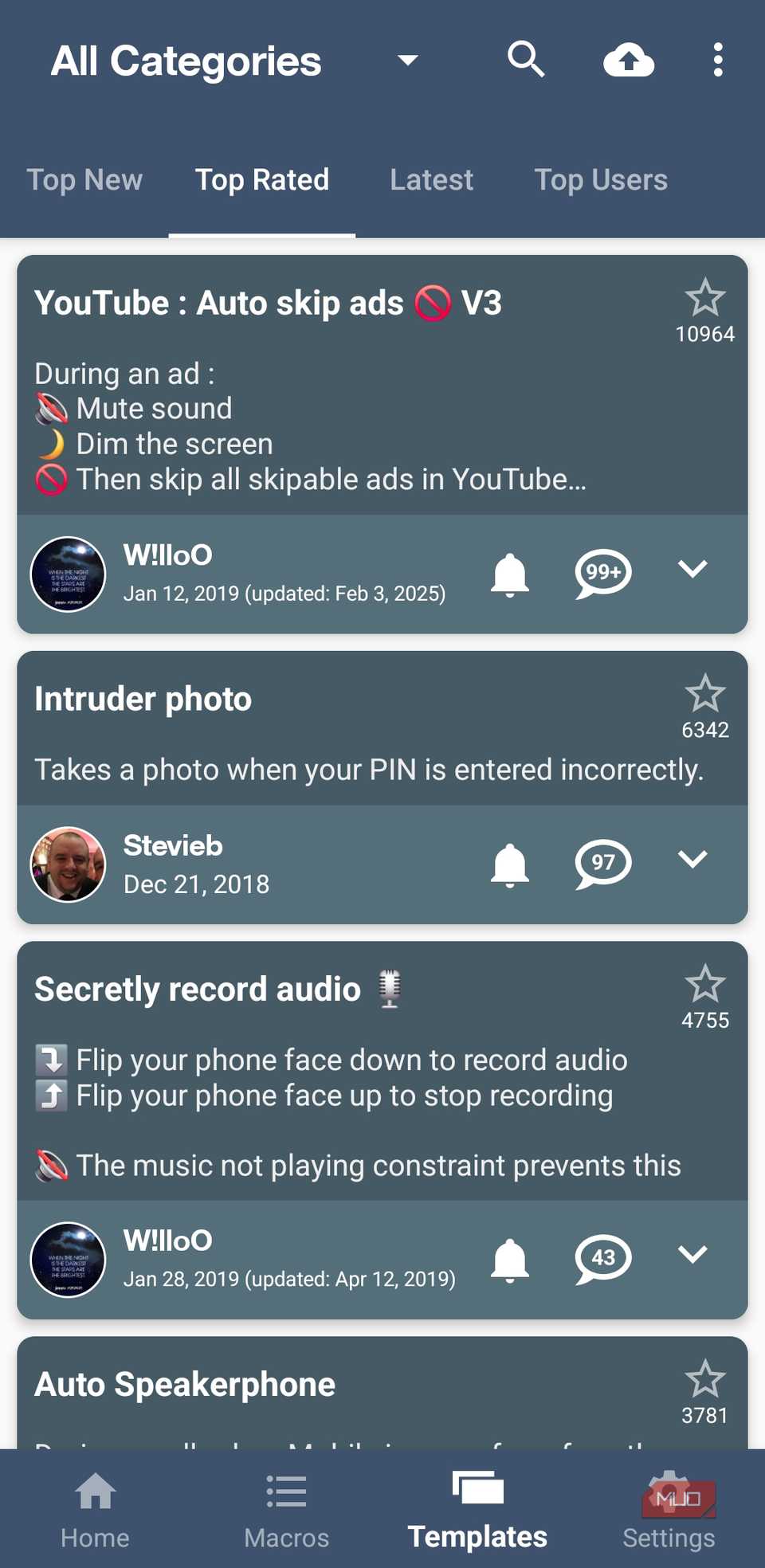Open the Home screen icon

94,1491
